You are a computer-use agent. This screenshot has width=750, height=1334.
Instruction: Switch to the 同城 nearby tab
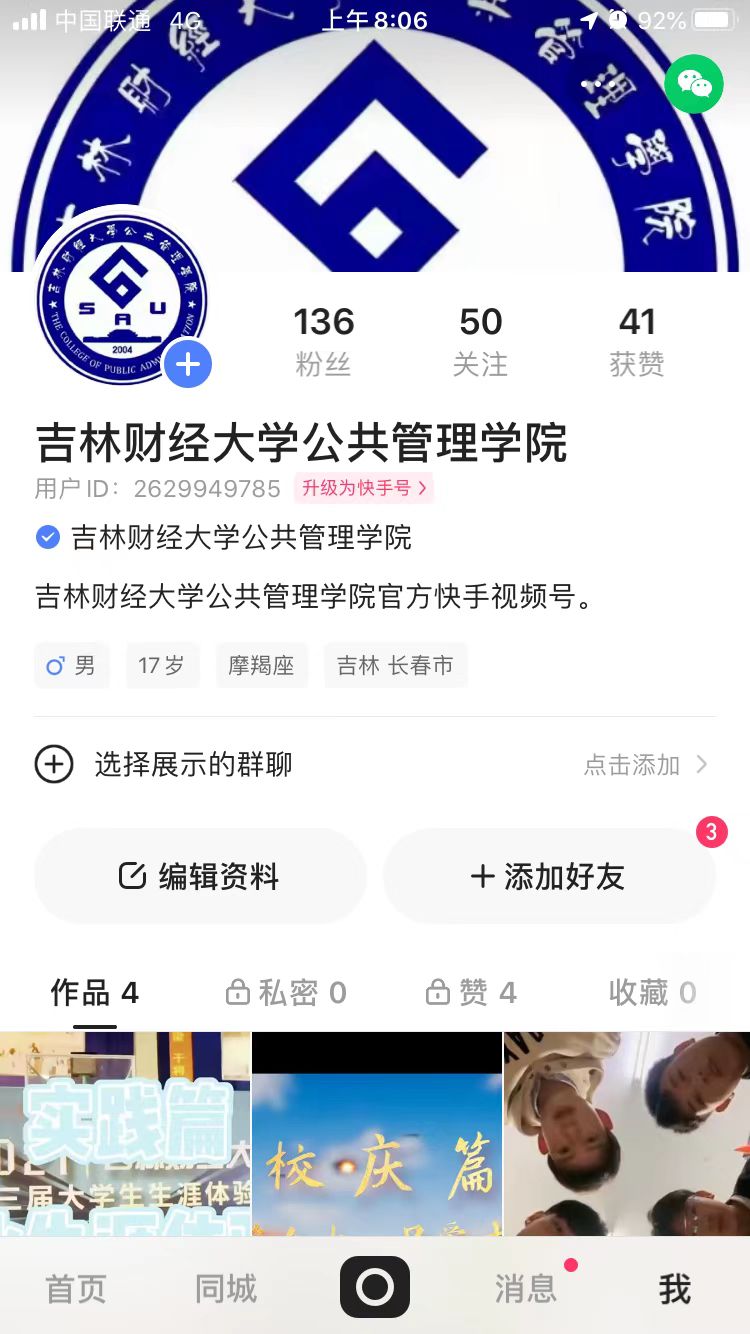pos(226,1289)
